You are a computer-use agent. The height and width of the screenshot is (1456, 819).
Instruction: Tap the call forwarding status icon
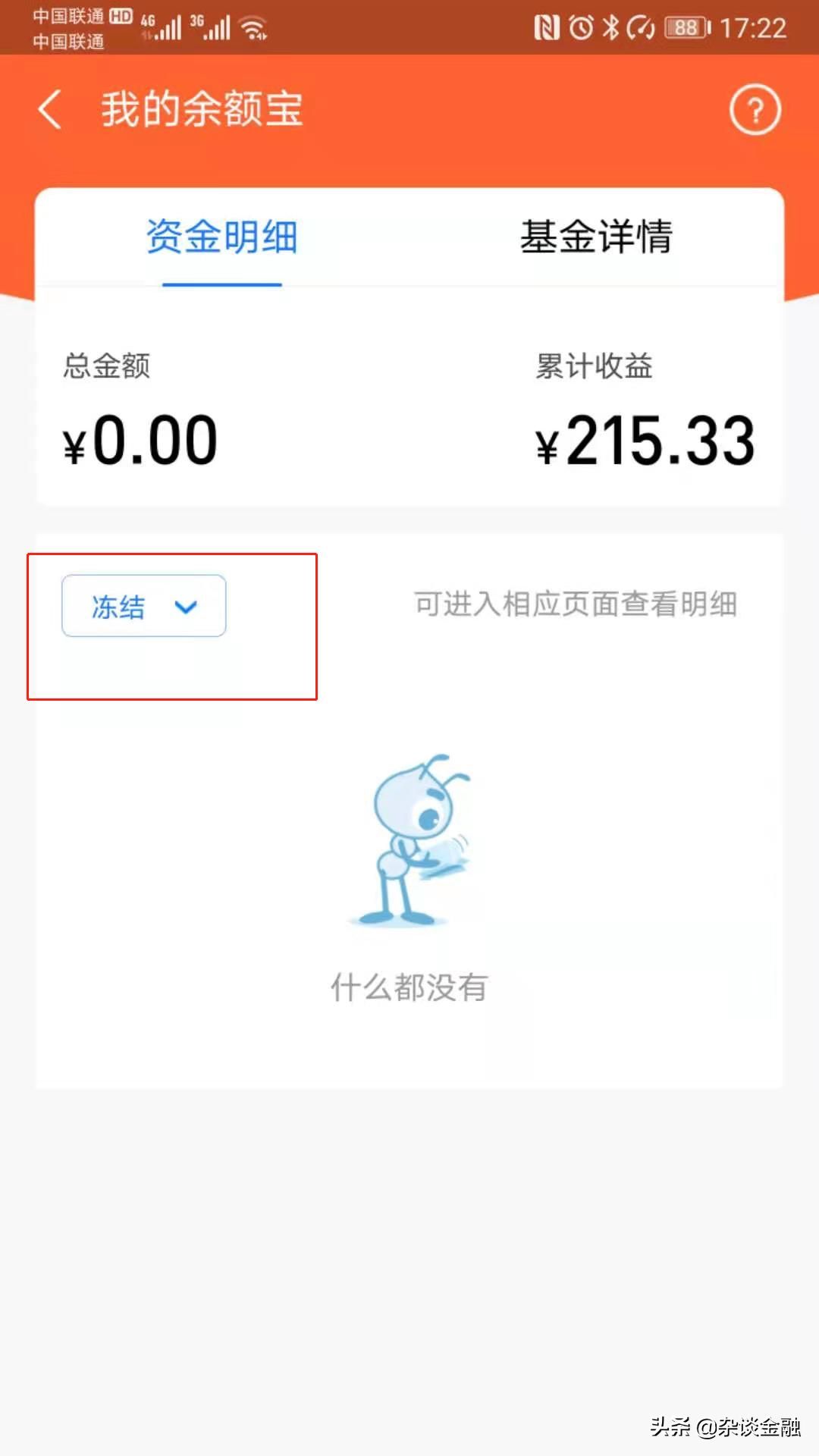click(x=641, y=27)
